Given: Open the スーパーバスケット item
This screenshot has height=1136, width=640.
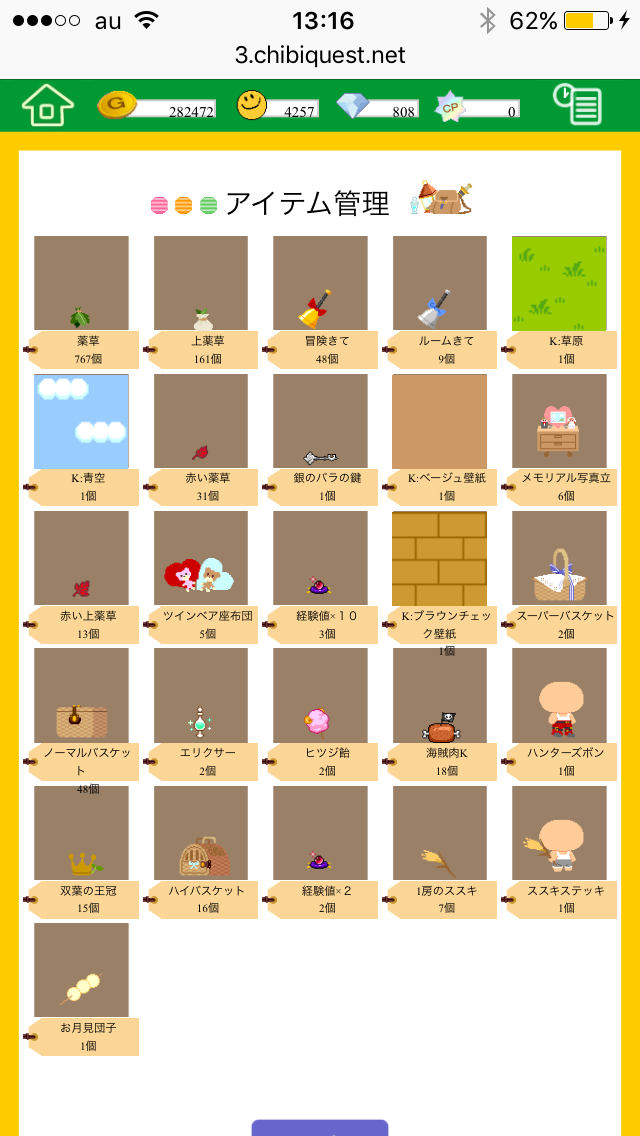Looking at the screenshot, I should 559,558.
